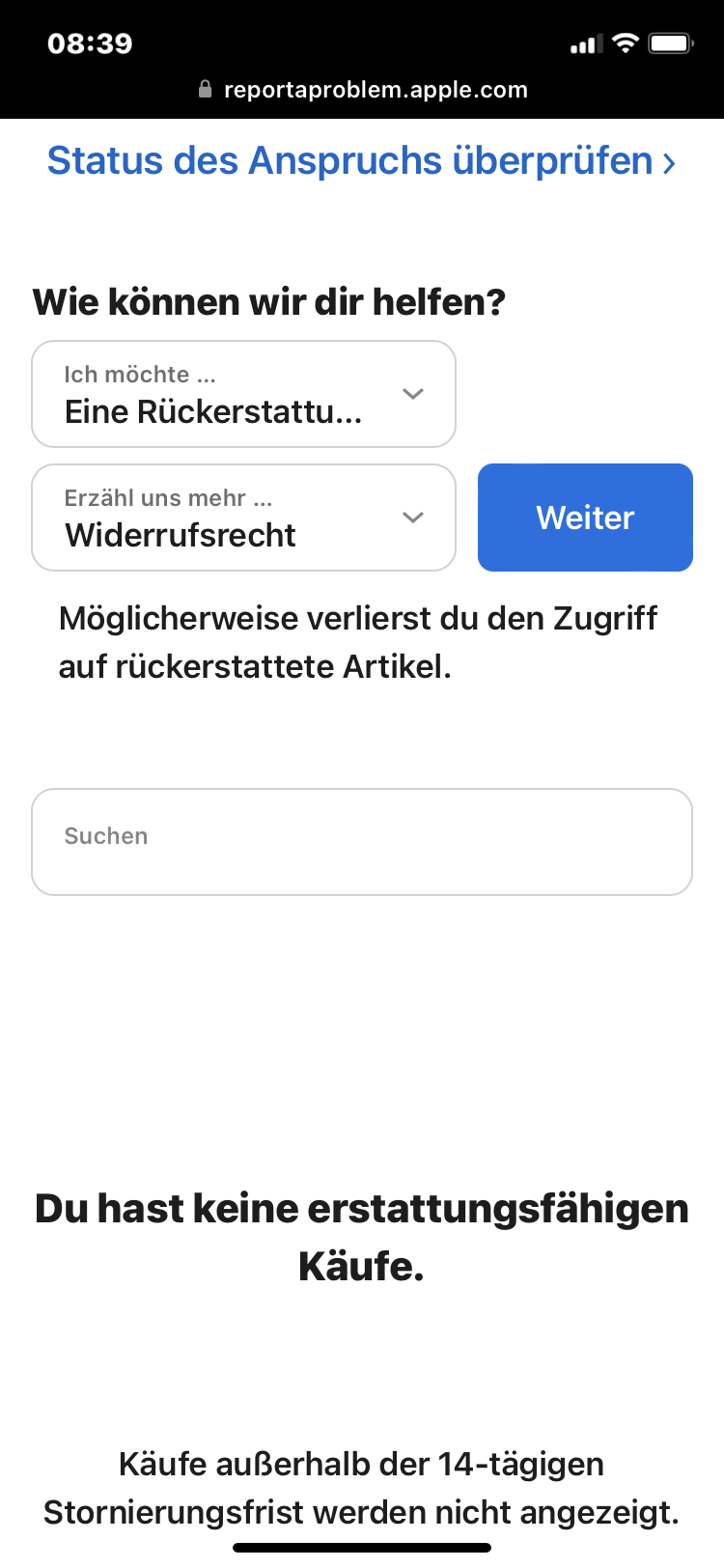Open the Status des Anspruchs überprüfen link
Viewport: 724px width, 1568px height.
click(x=361, y=161)
